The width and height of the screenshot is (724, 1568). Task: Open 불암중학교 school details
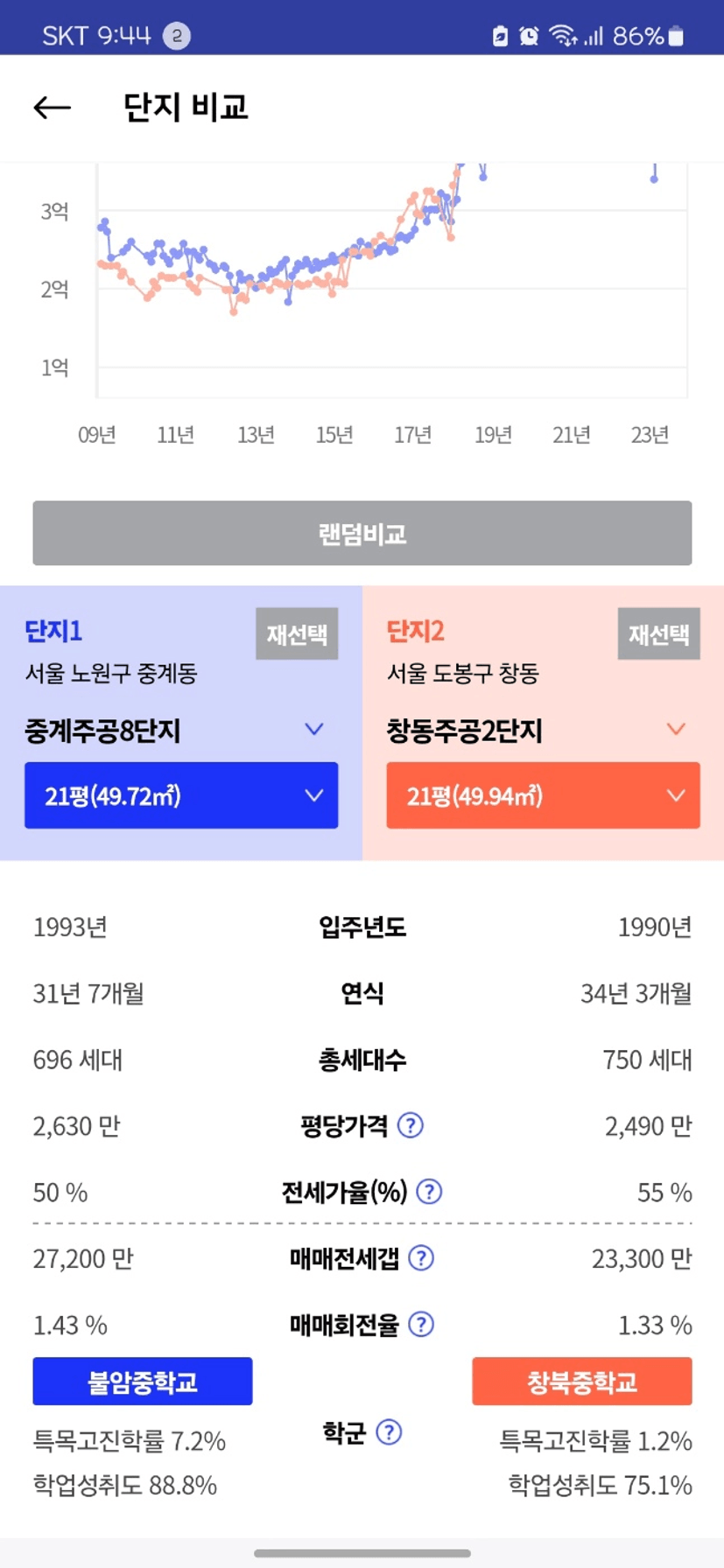click(x=143, y=1382)
